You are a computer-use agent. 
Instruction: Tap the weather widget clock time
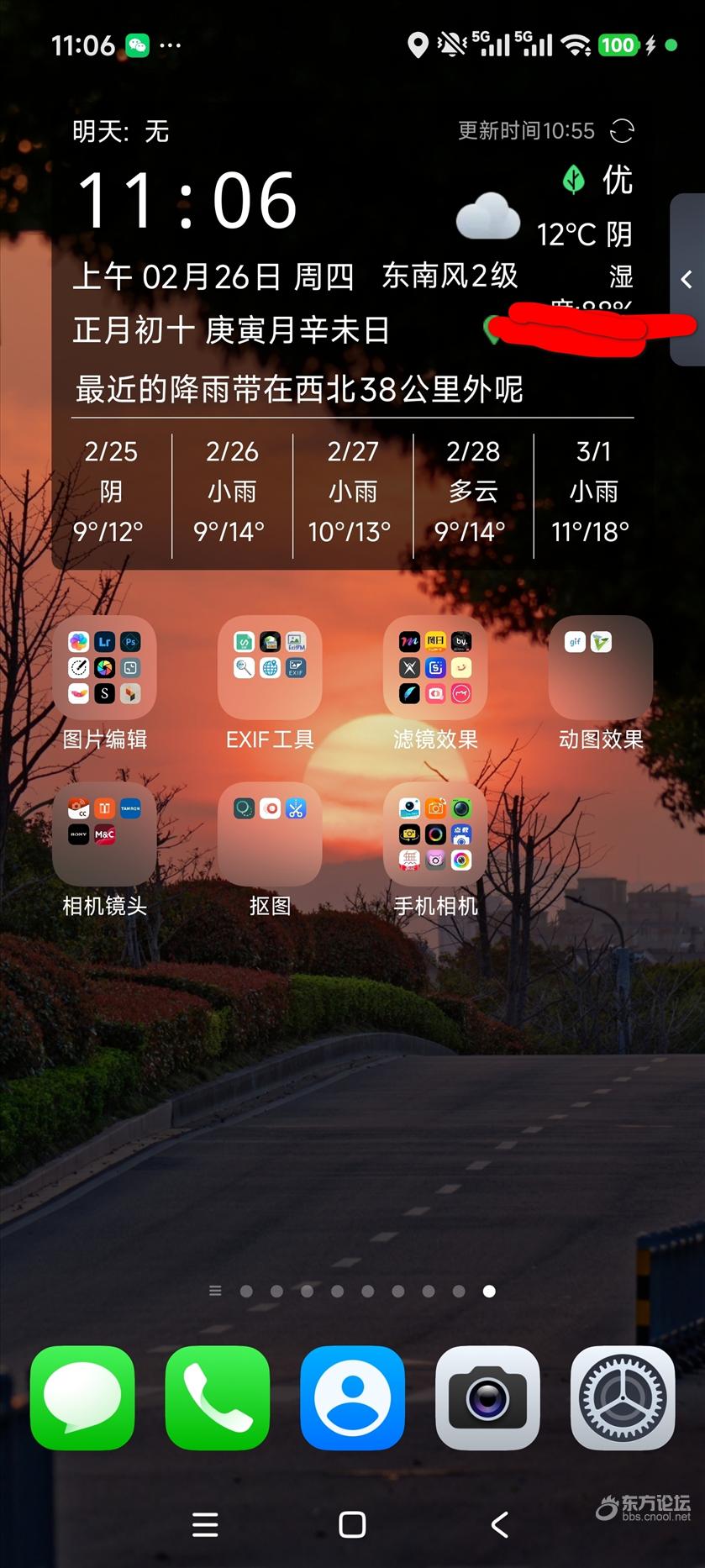[x=187, y=201]
